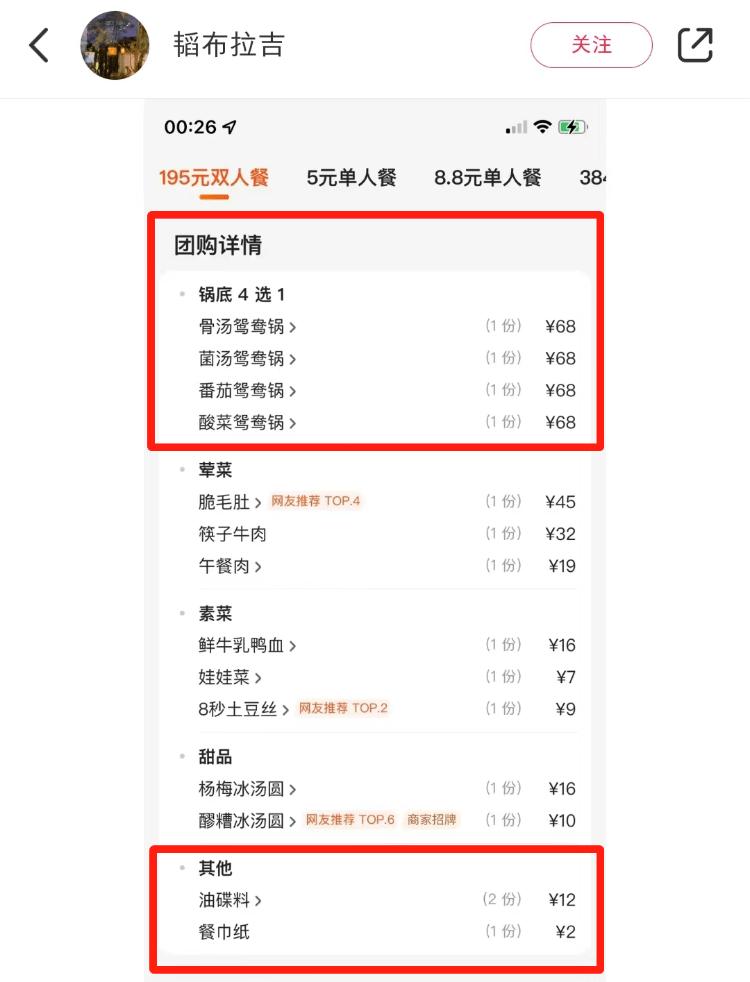This screenshot has width=750, height=982.
Task: Open 韬布拉吉's profile avatar
Action: tap(115, 46)
